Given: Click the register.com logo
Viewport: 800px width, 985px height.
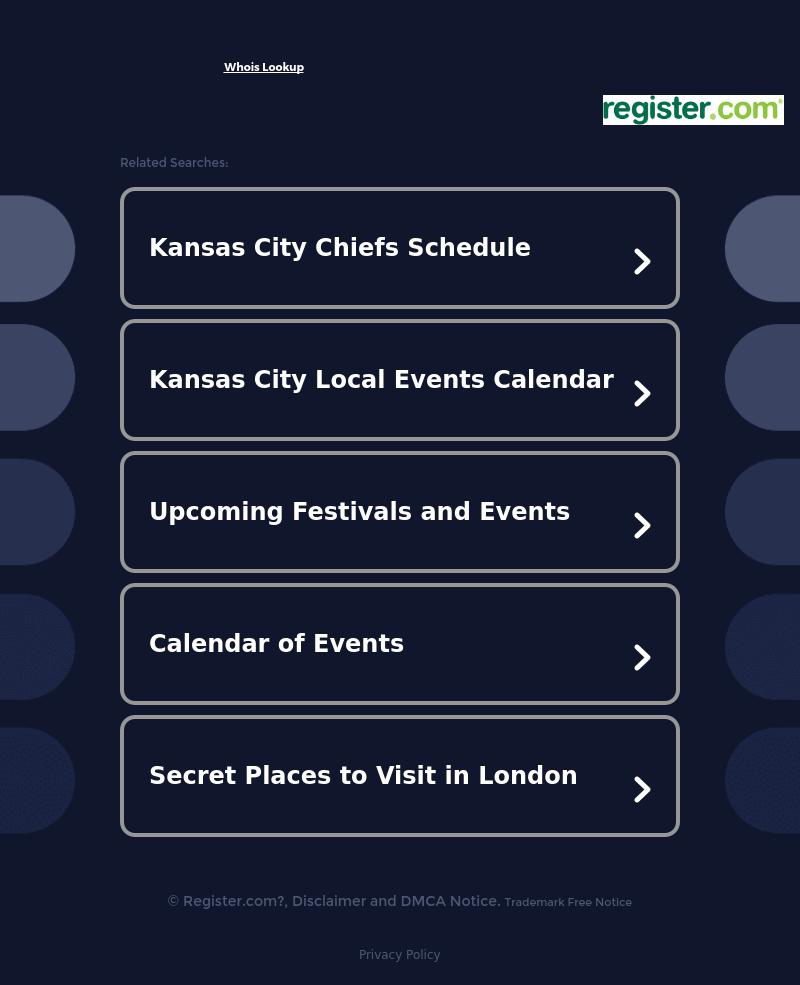Looking at the screenshot, I should tap(693, 110).
